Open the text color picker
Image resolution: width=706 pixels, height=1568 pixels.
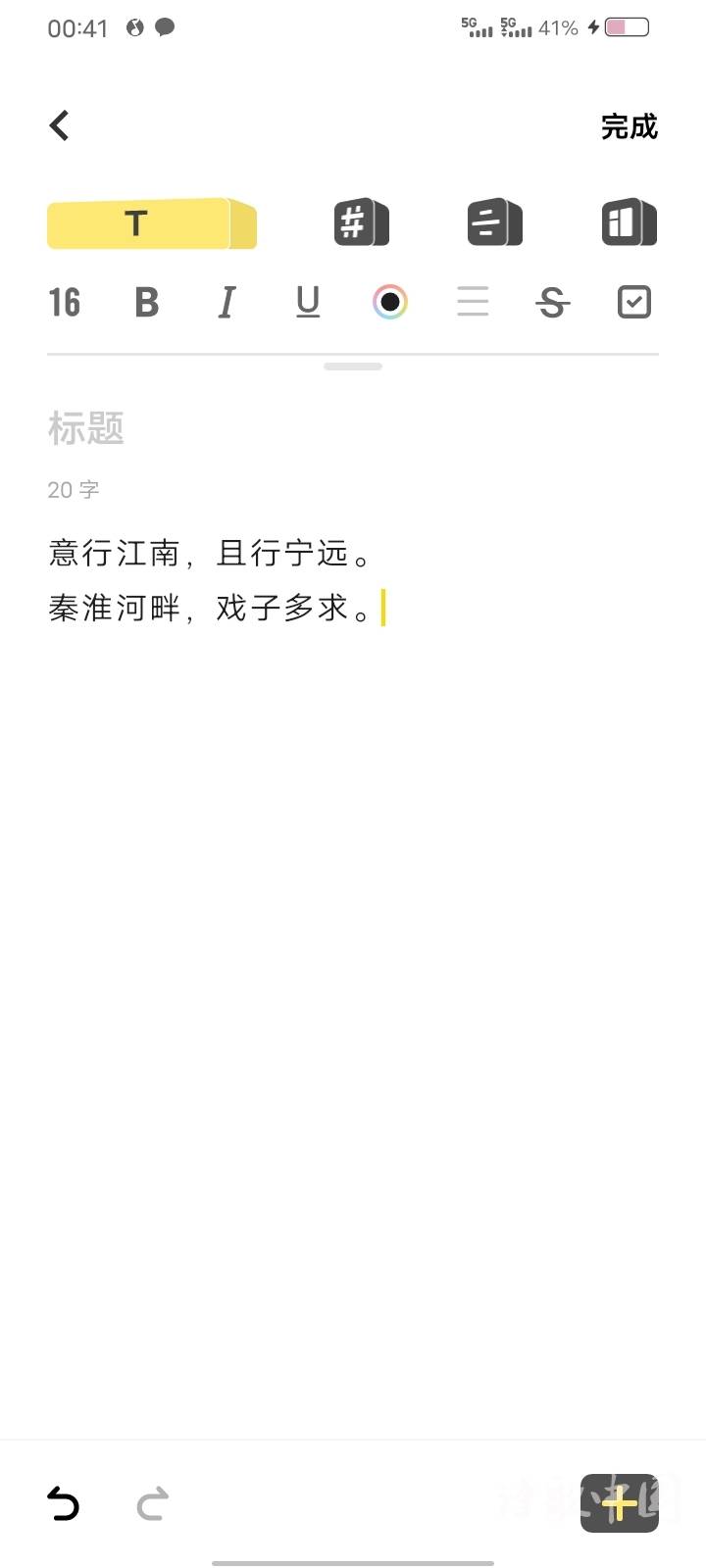pos(390,302)
